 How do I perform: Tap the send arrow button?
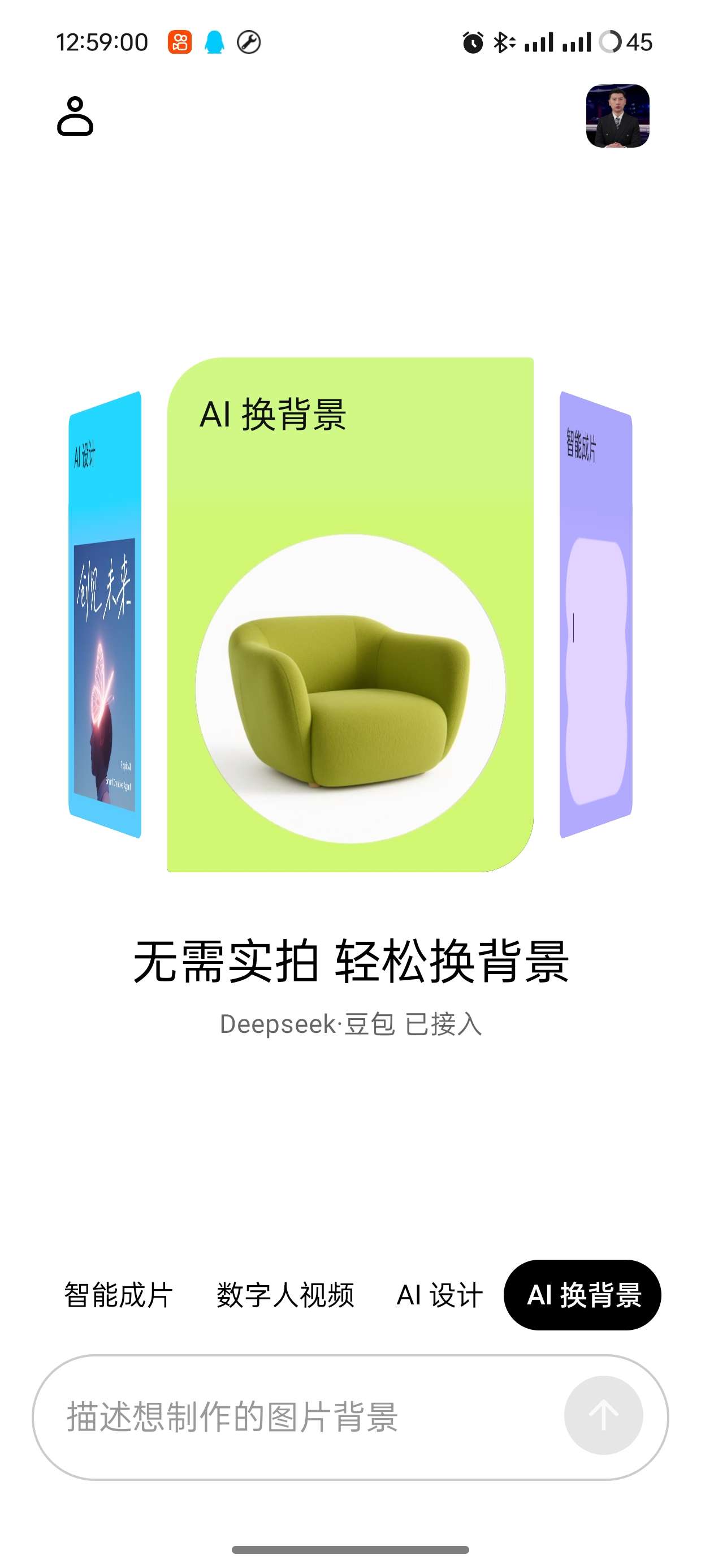[603, 1415]
